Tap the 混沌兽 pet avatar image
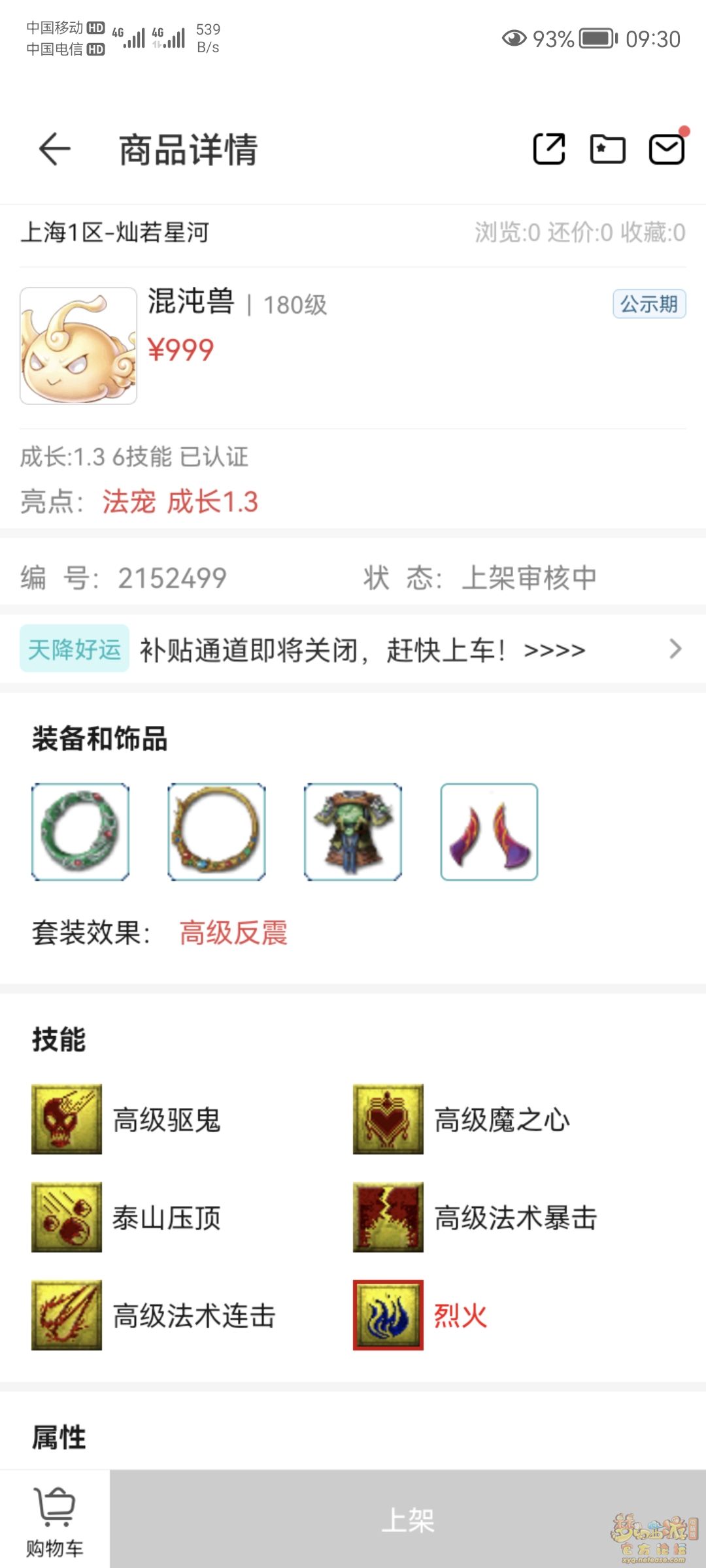The image size is (706, 1568). coord(78,346)
